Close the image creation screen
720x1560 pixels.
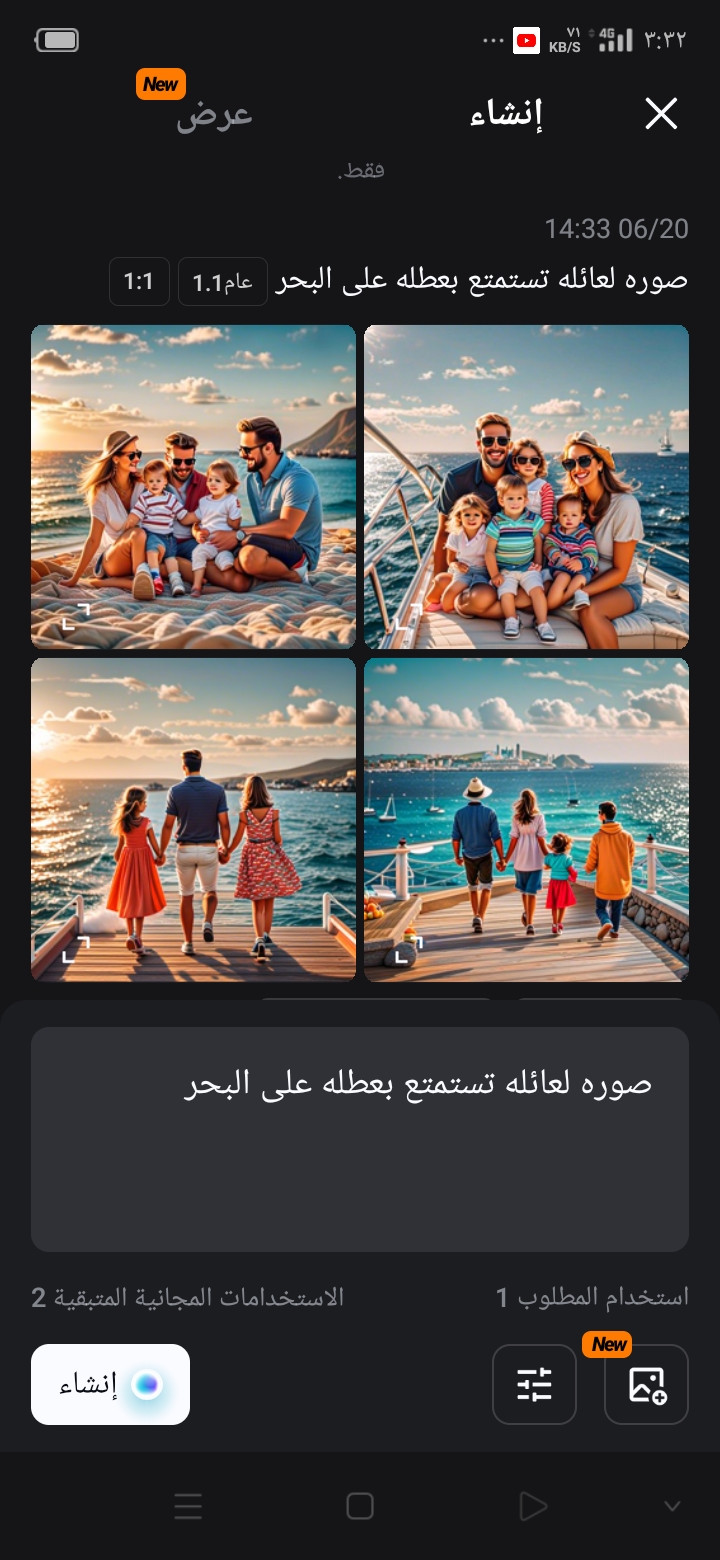[x=661, y=114]
